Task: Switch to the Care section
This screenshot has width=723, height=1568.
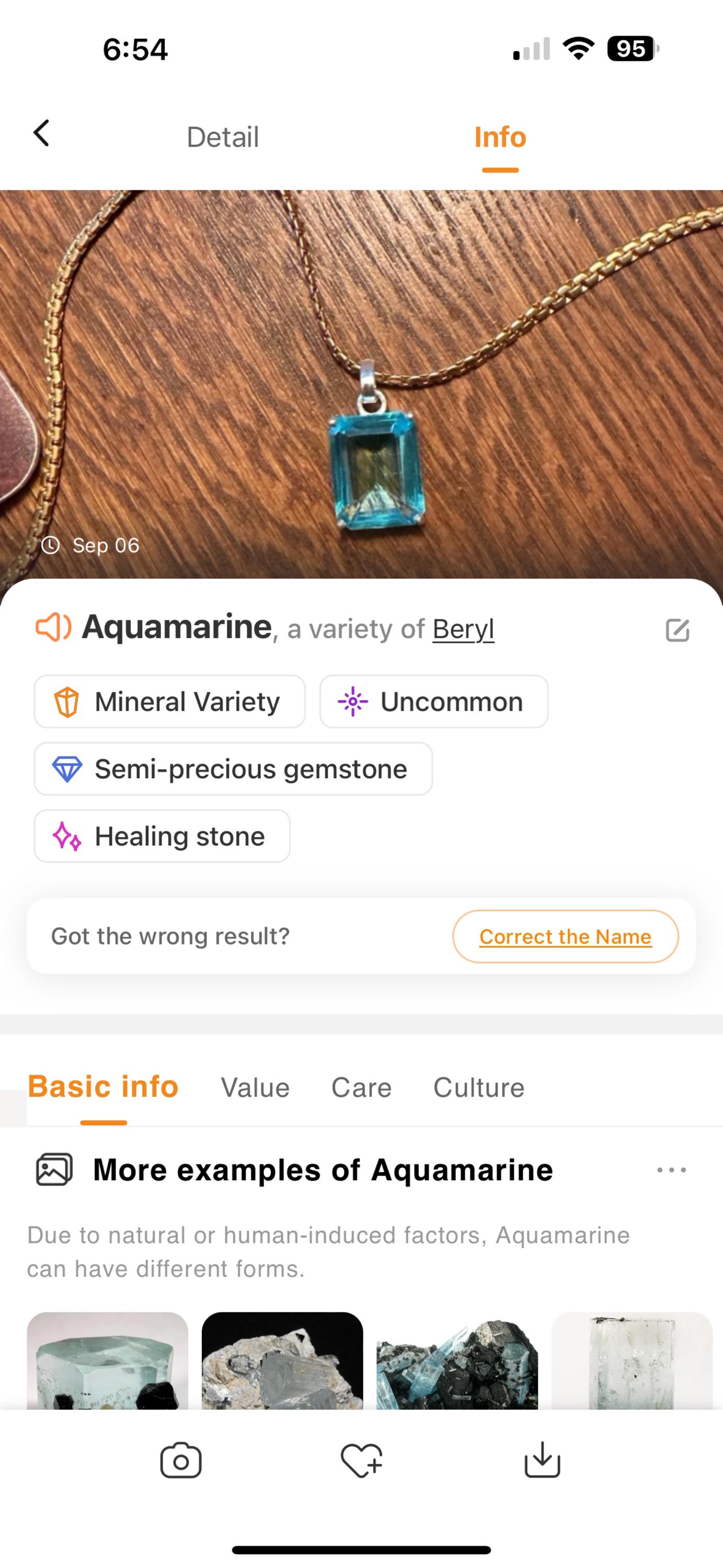Action: 362,1087
